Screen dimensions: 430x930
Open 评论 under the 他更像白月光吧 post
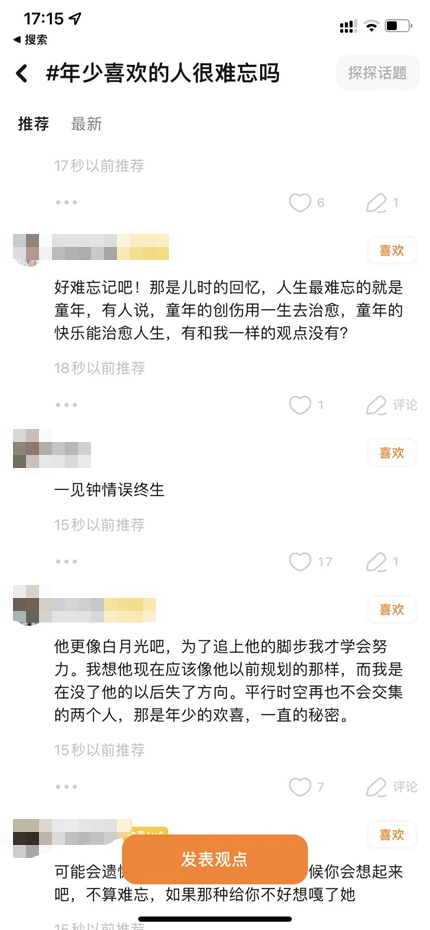pyautogui.click(x=392, y=787)
